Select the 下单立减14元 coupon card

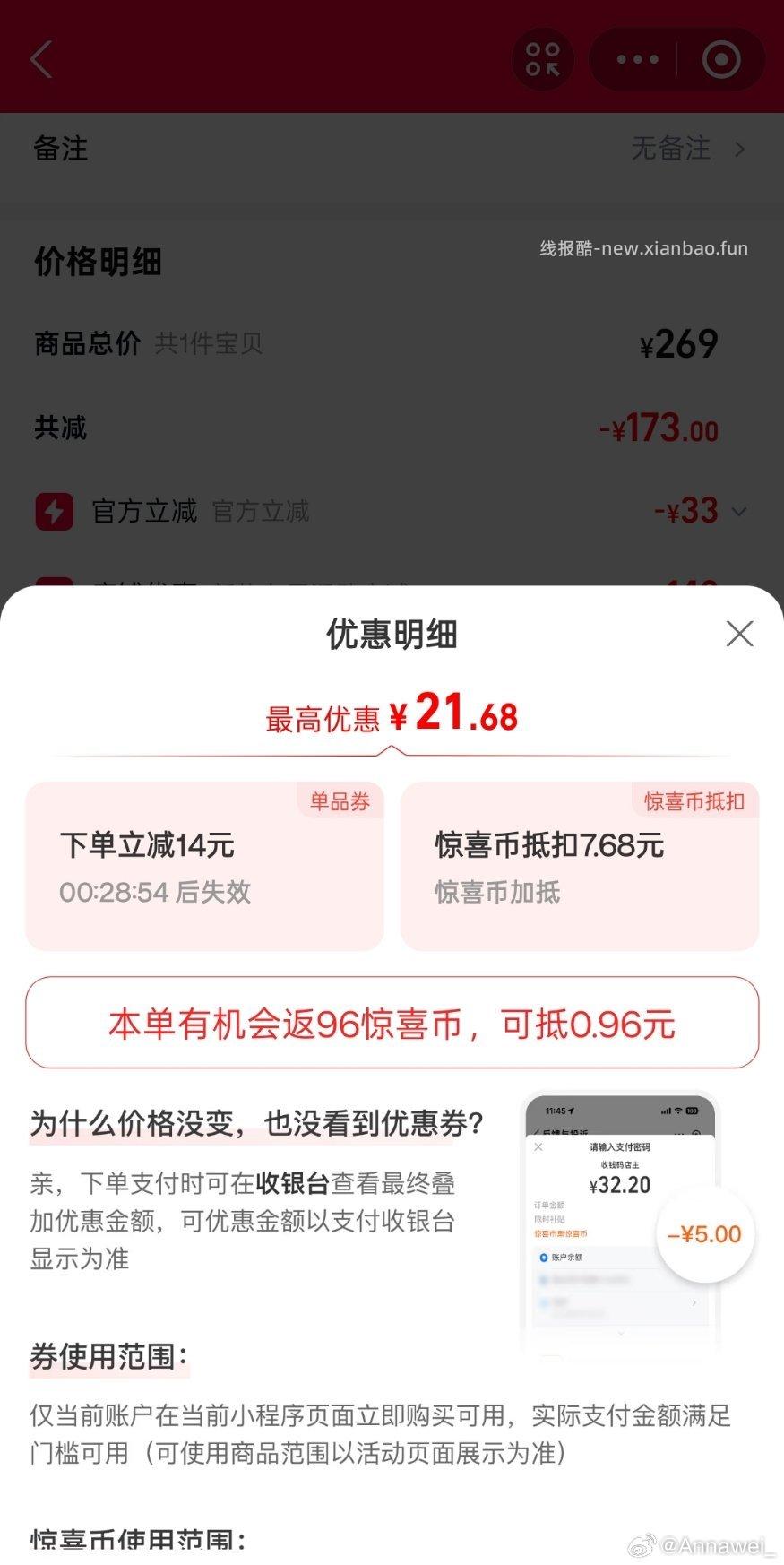pos(205,863)
